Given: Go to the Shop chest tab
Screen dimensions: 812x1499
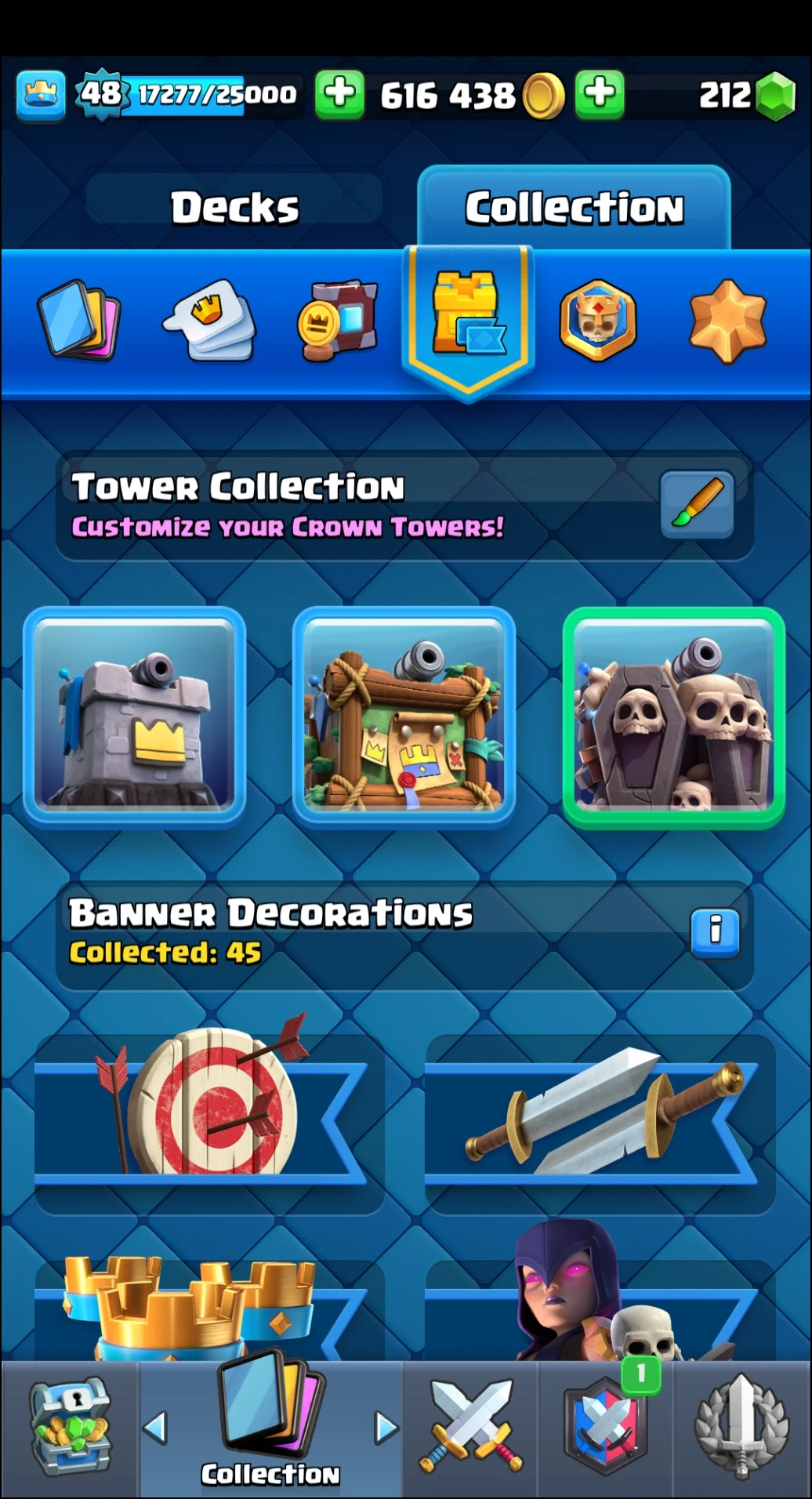Looking at the screenshot, I should pyautogui.click(x=70, y=1428).
